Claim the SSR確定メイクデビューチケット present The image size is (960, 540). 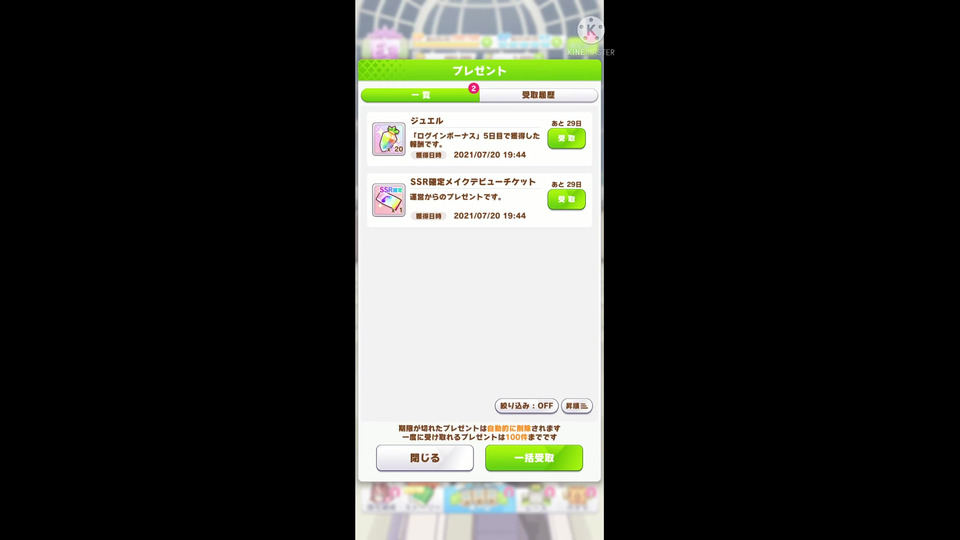pos(566,199)
